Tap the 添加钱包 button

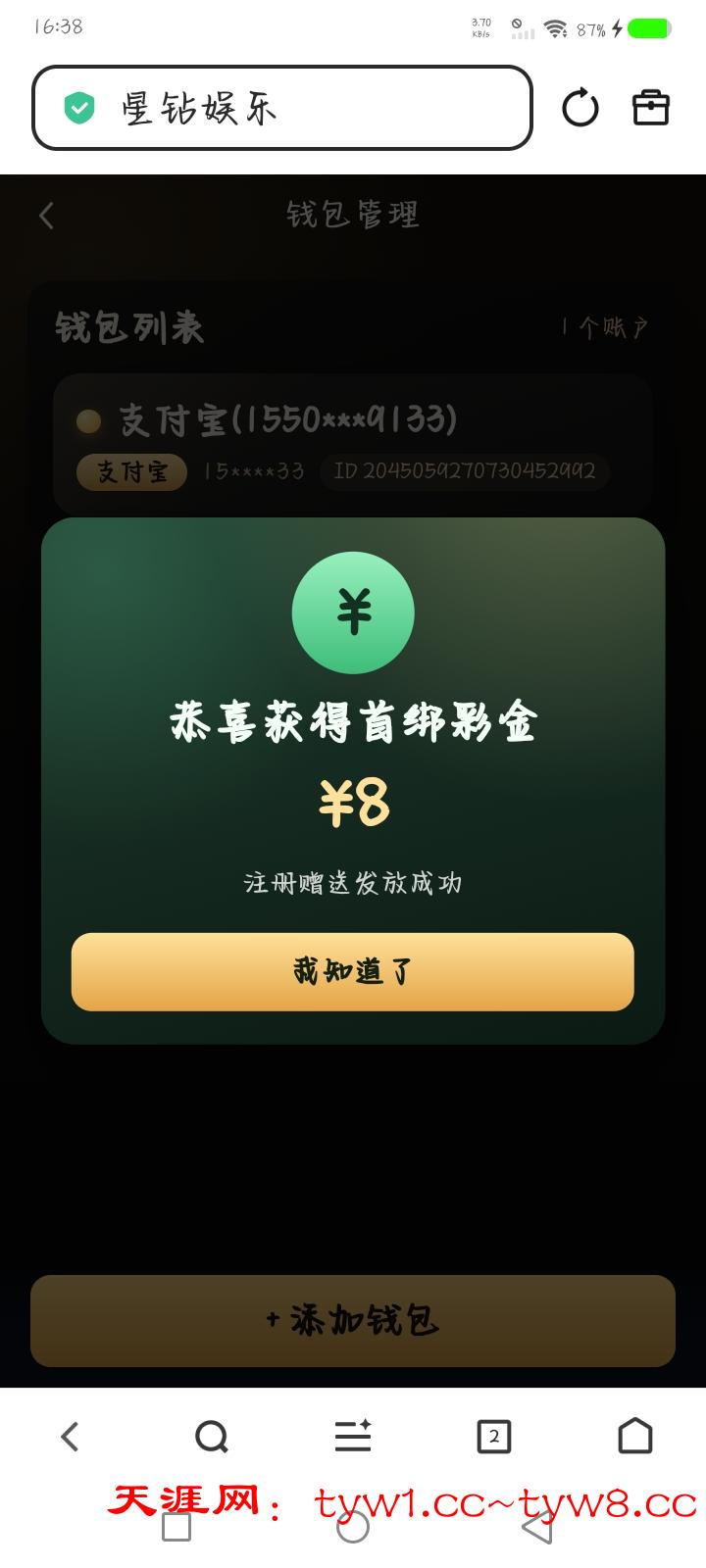point(352,1320)
